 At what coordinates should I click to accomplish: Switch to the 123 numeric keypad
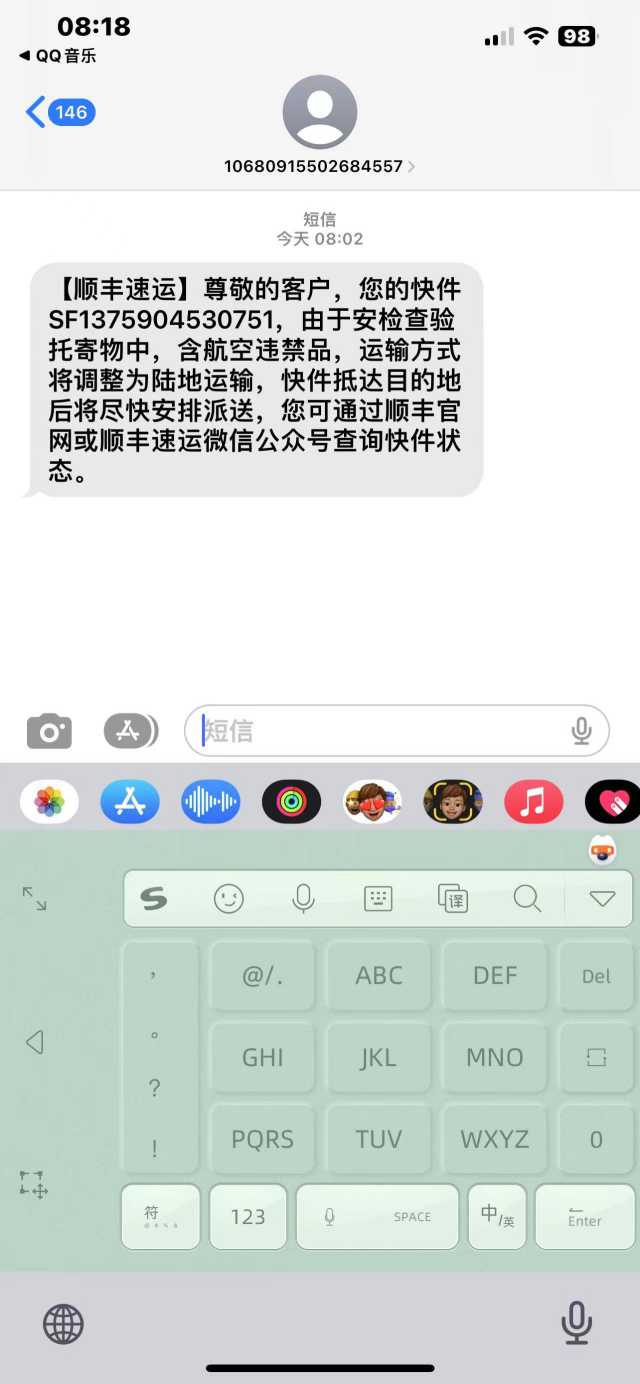click(x=247, y=1216)
